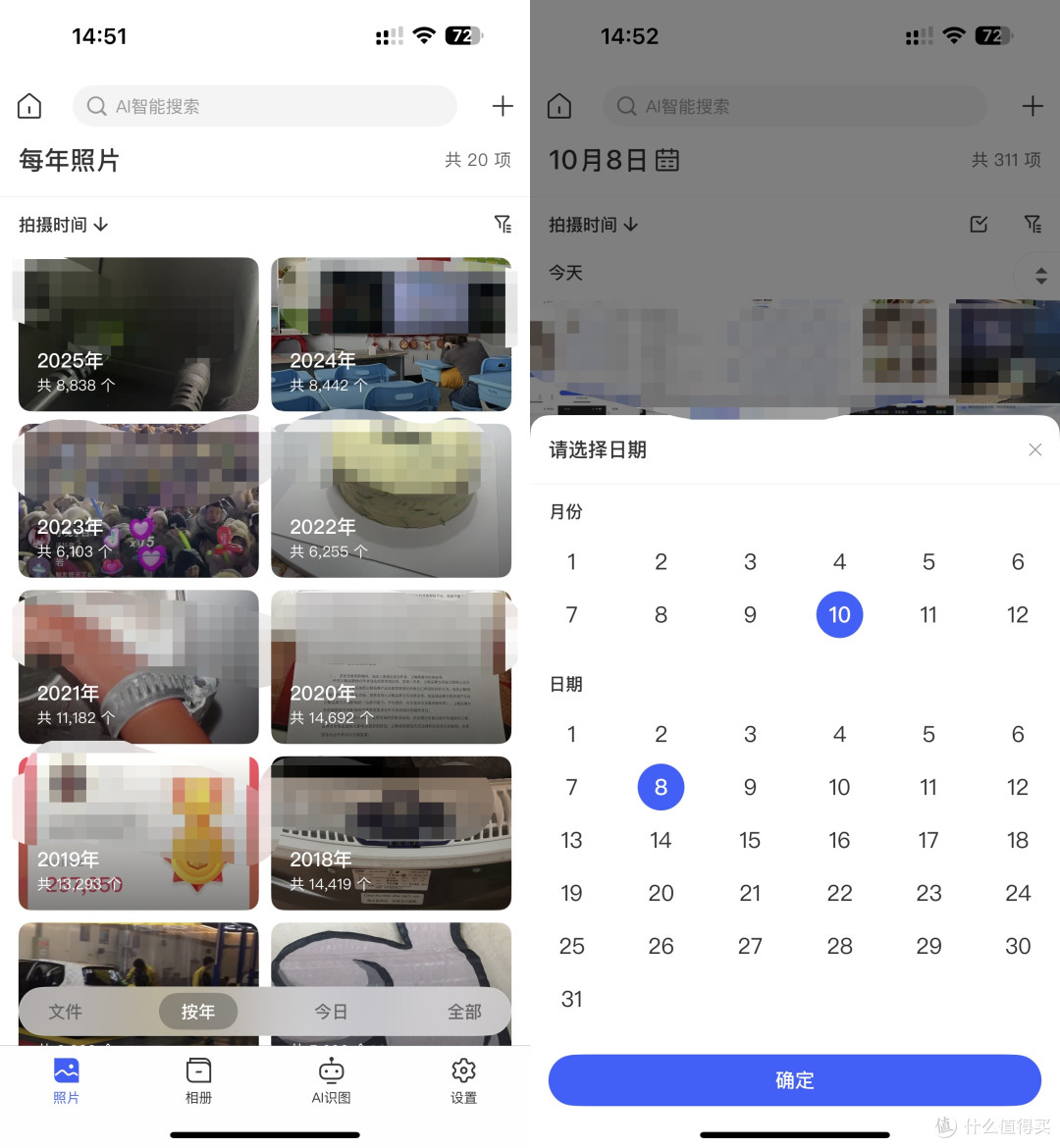Open the 设置 settings icon
The height and width of the screenshot is (1148, 1060).
(462, 1079)
